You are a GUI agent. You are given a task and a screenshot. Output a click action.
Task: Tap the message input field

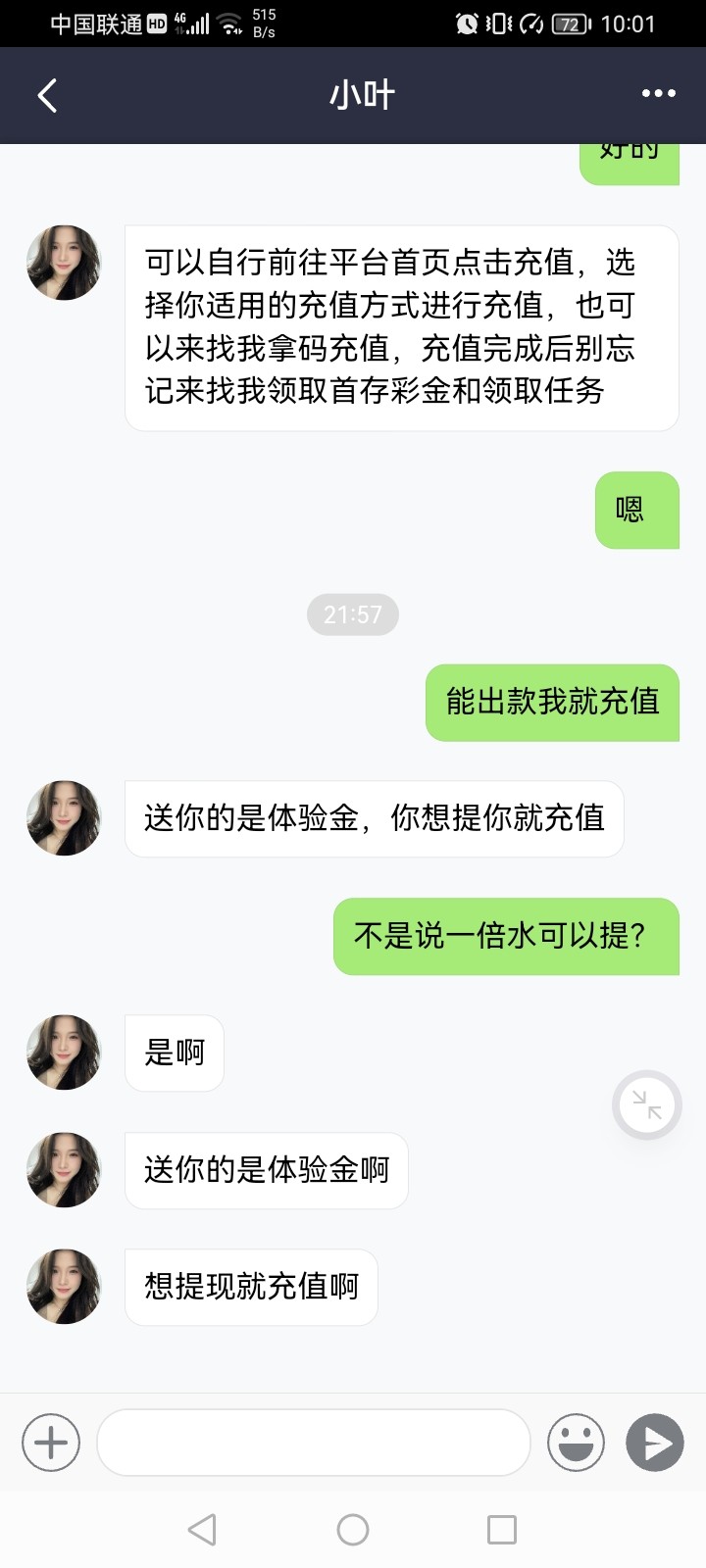[312, 1443]
